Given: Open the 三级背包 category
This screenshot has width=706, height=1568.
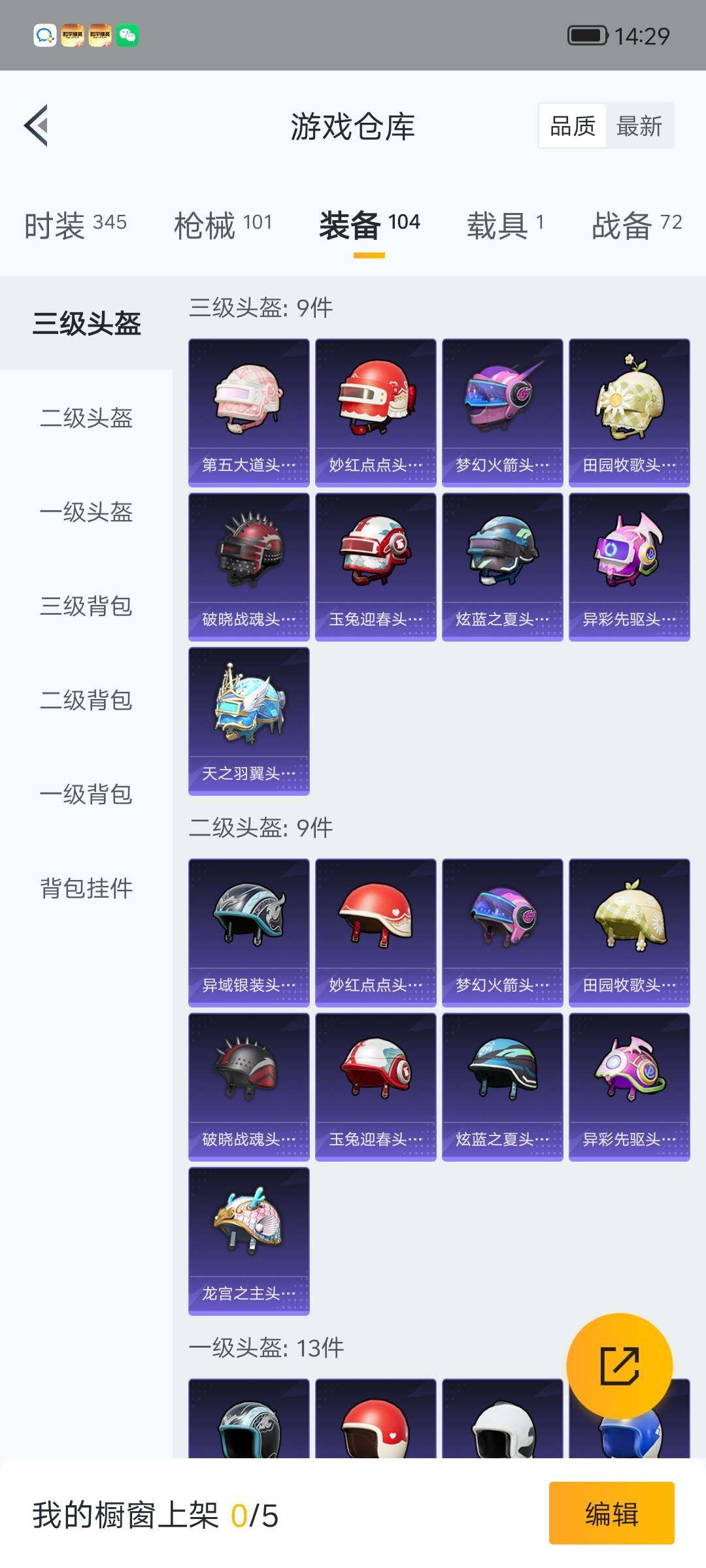Looking at the screenshot, I should [86, 608].
